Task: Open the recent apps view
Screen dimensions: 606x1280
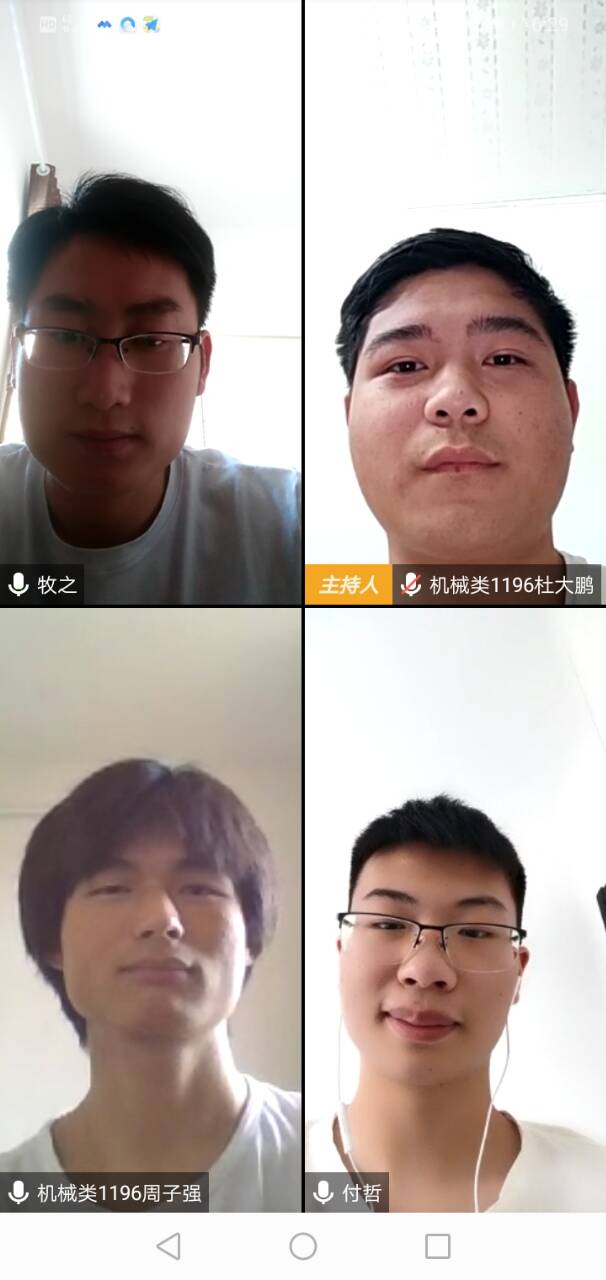Action: (x=437, y=1246)
